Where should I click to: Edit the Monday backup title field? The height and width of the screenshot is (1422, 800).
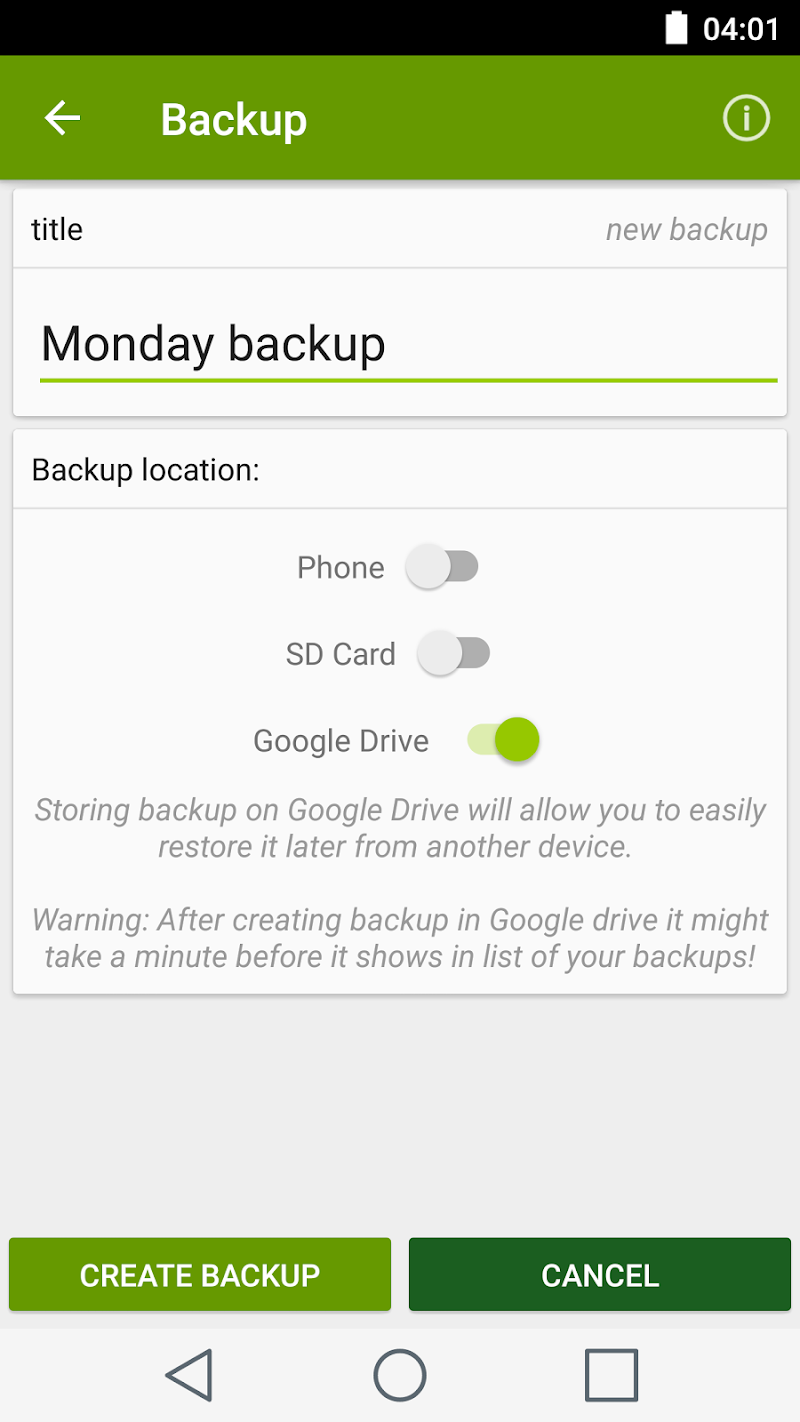pos(408,345)
